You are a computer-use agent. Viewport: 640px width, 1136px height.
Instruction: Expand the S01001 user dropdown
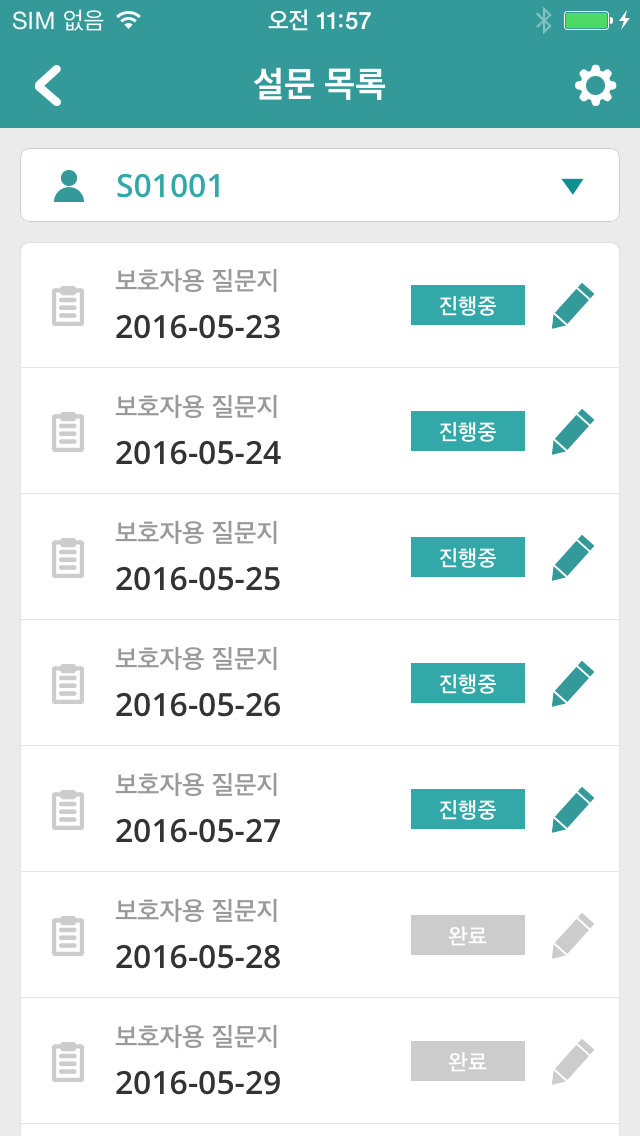pyautogui.click(x=320, y=185)
